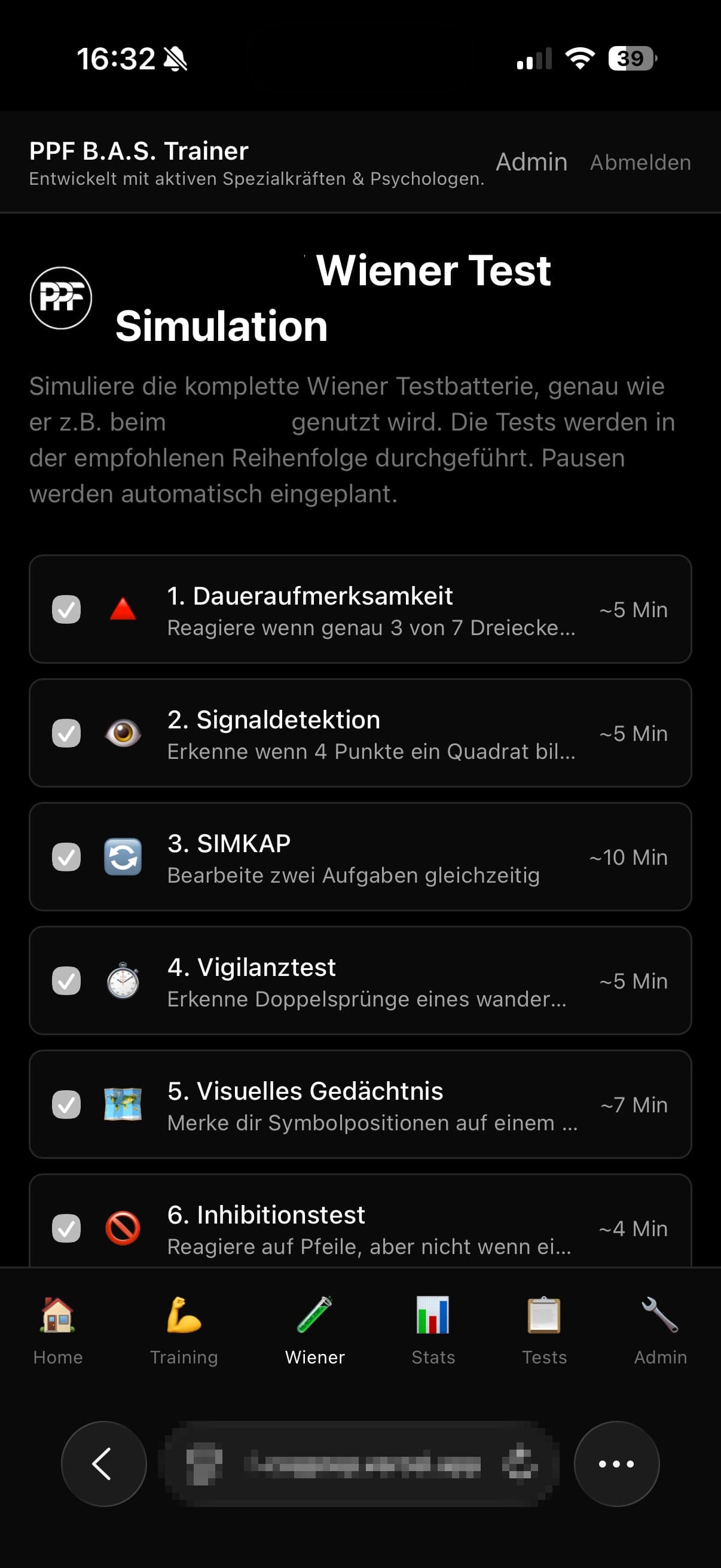The image size is (721, 1568).
Task: Uncheck the Inhibitionstest checkbox
Action: pyautogui.click(x=66, y=1228)
